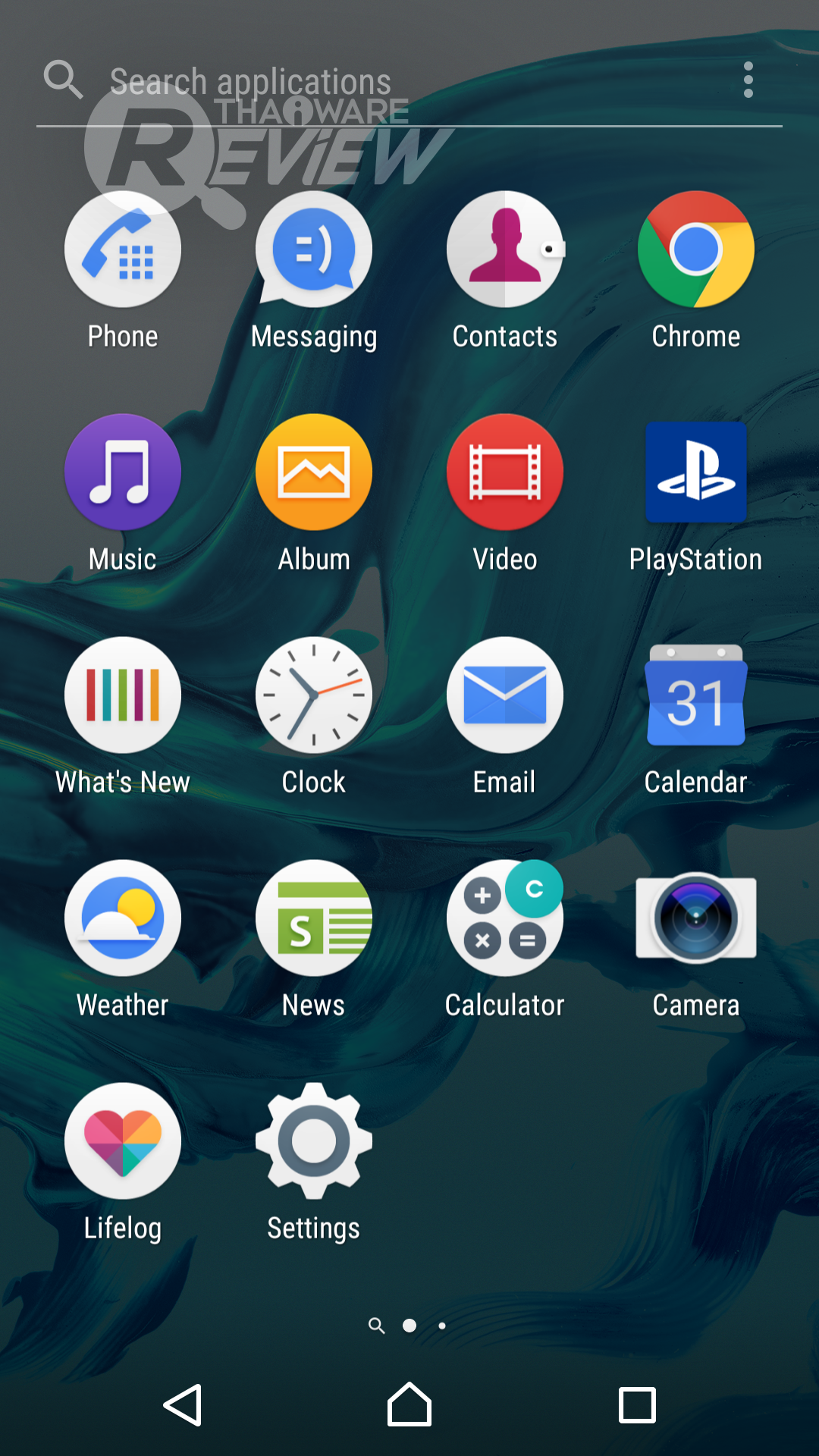Viewport: 819px width, 1456px height.
Task: Launch the Email app
Action: coord(505,695)
